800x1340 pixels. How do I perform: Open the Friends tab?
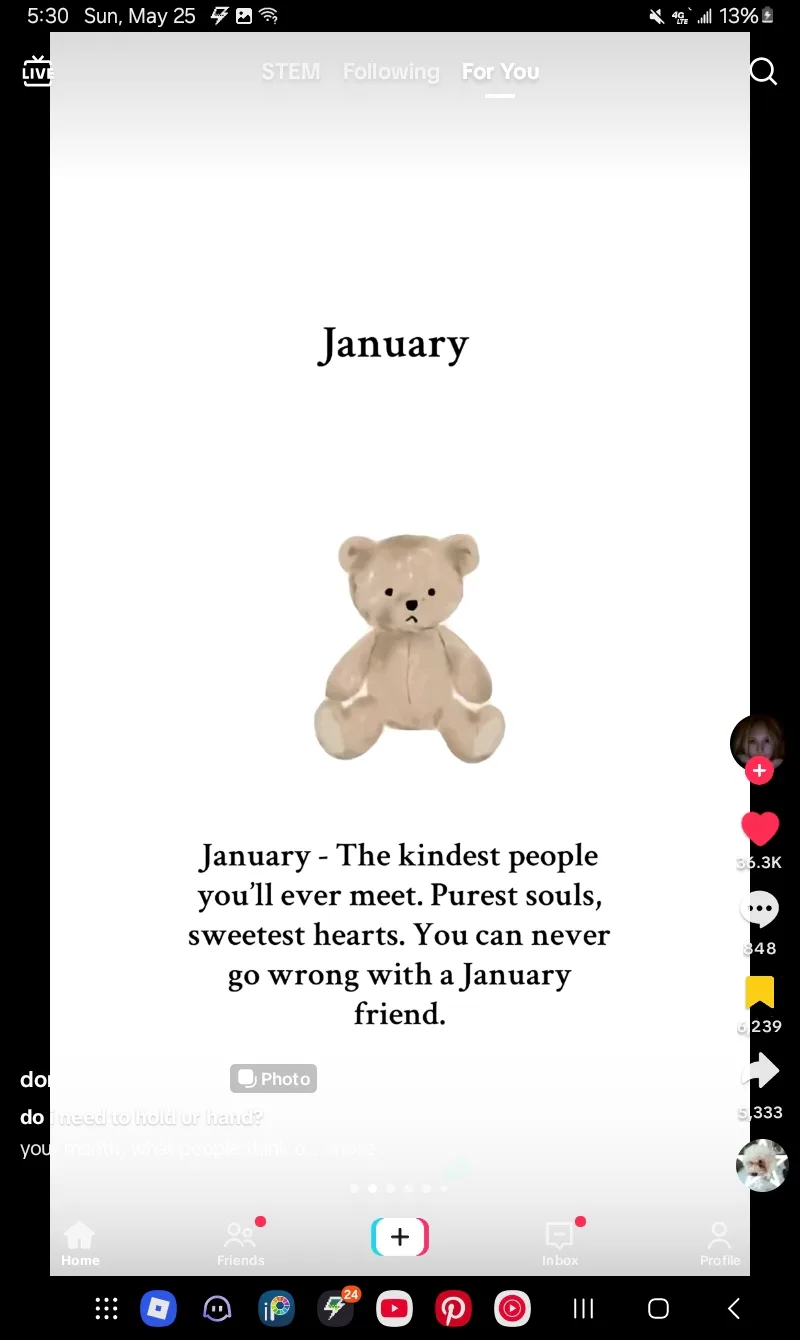(x=241, y=1244)
